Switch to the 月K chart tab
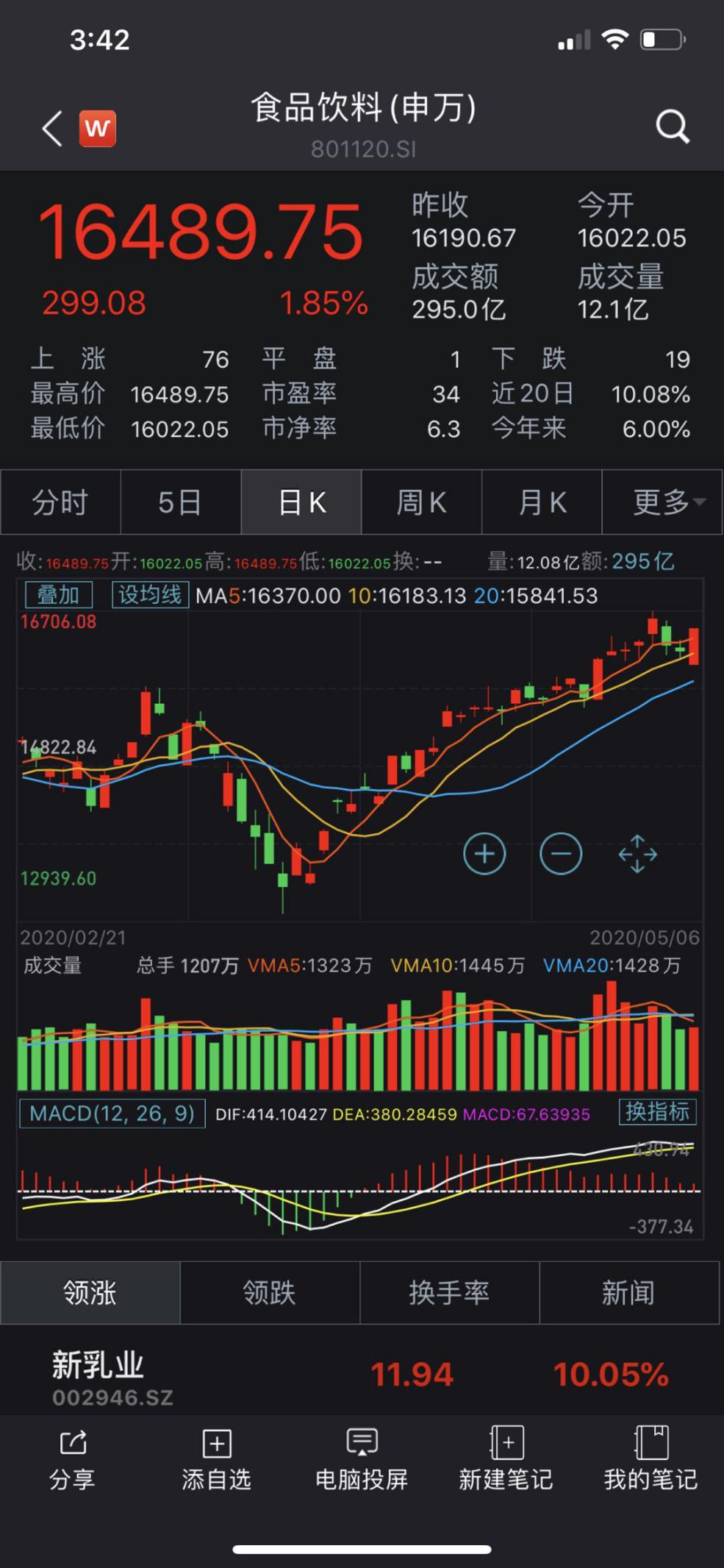 542,502
